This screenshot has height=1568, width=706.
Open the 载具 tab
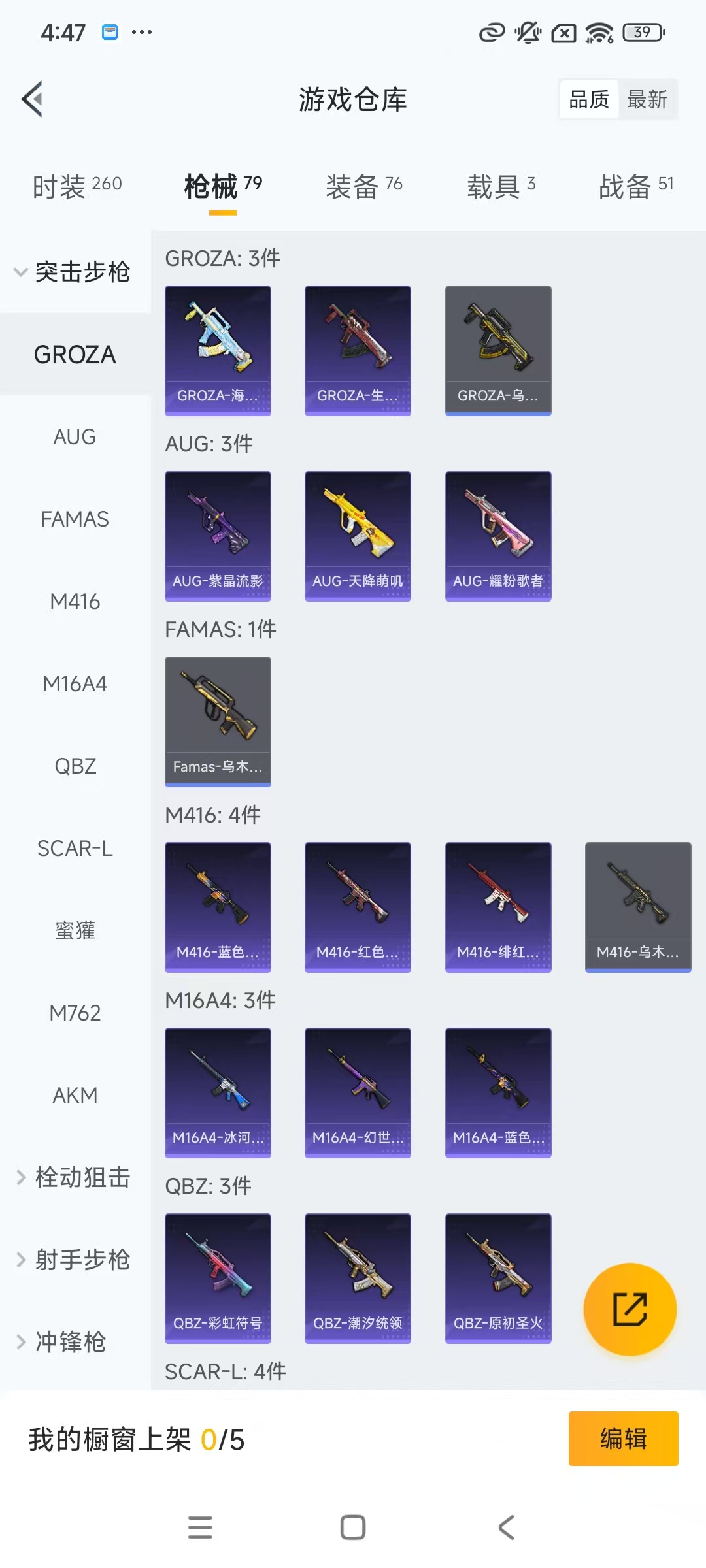click(501, 186)
